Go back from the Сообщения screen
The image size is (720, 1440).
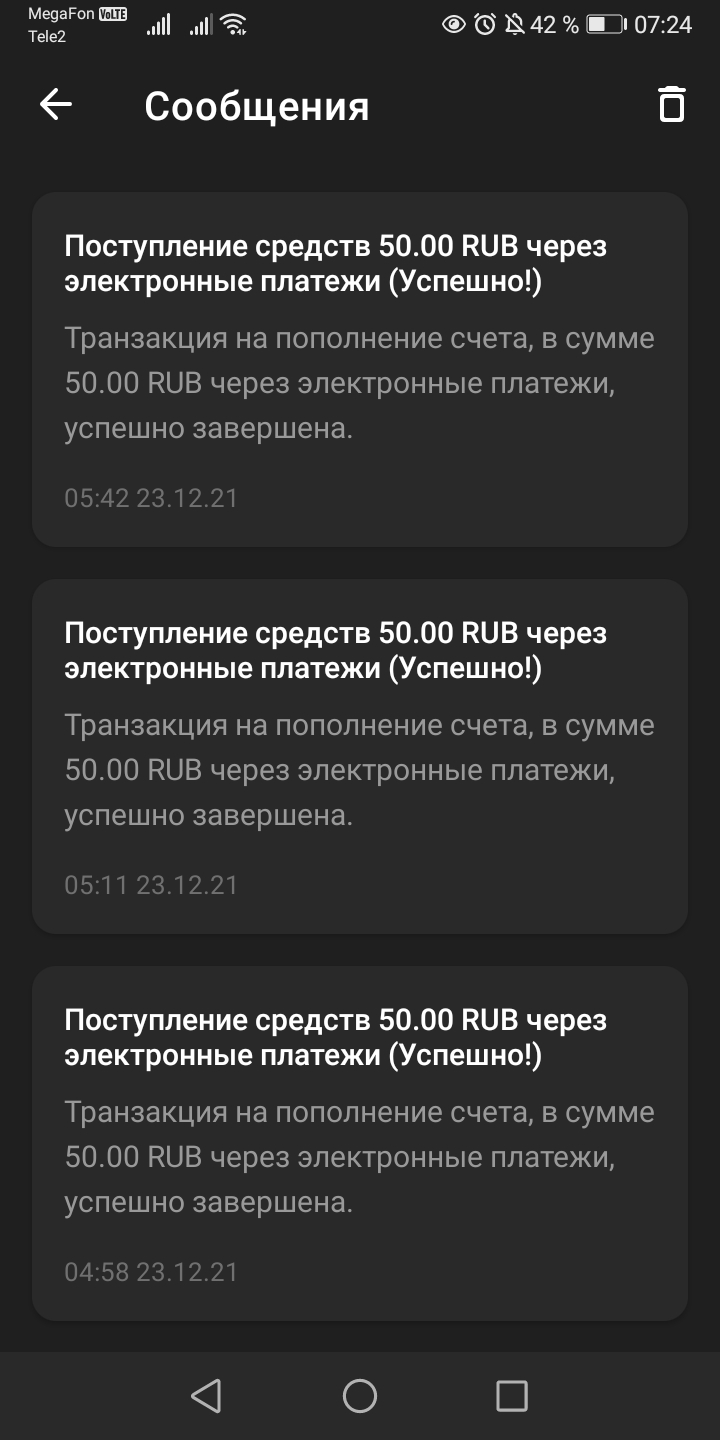[x=56, y=105]
